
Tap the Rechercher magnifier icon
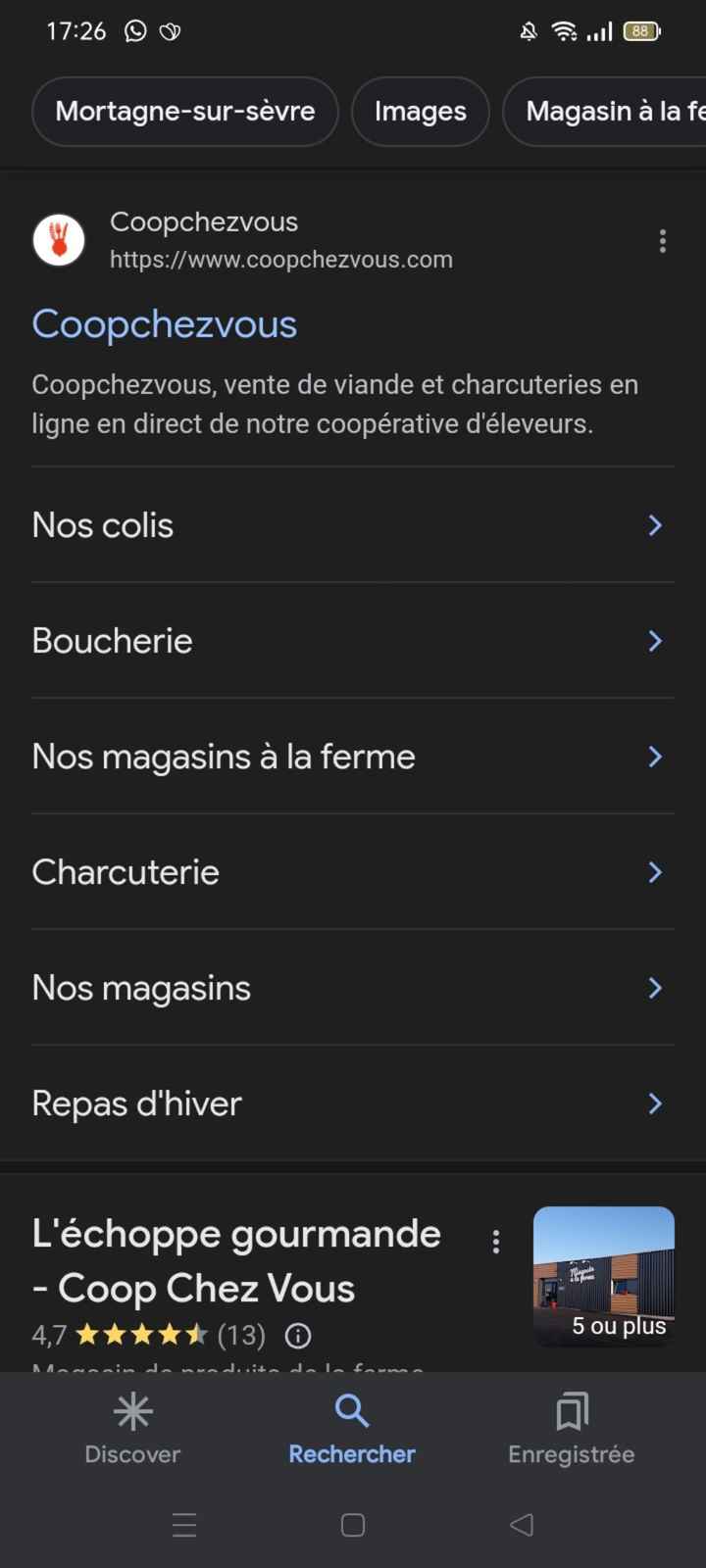tap(351, 1411)
